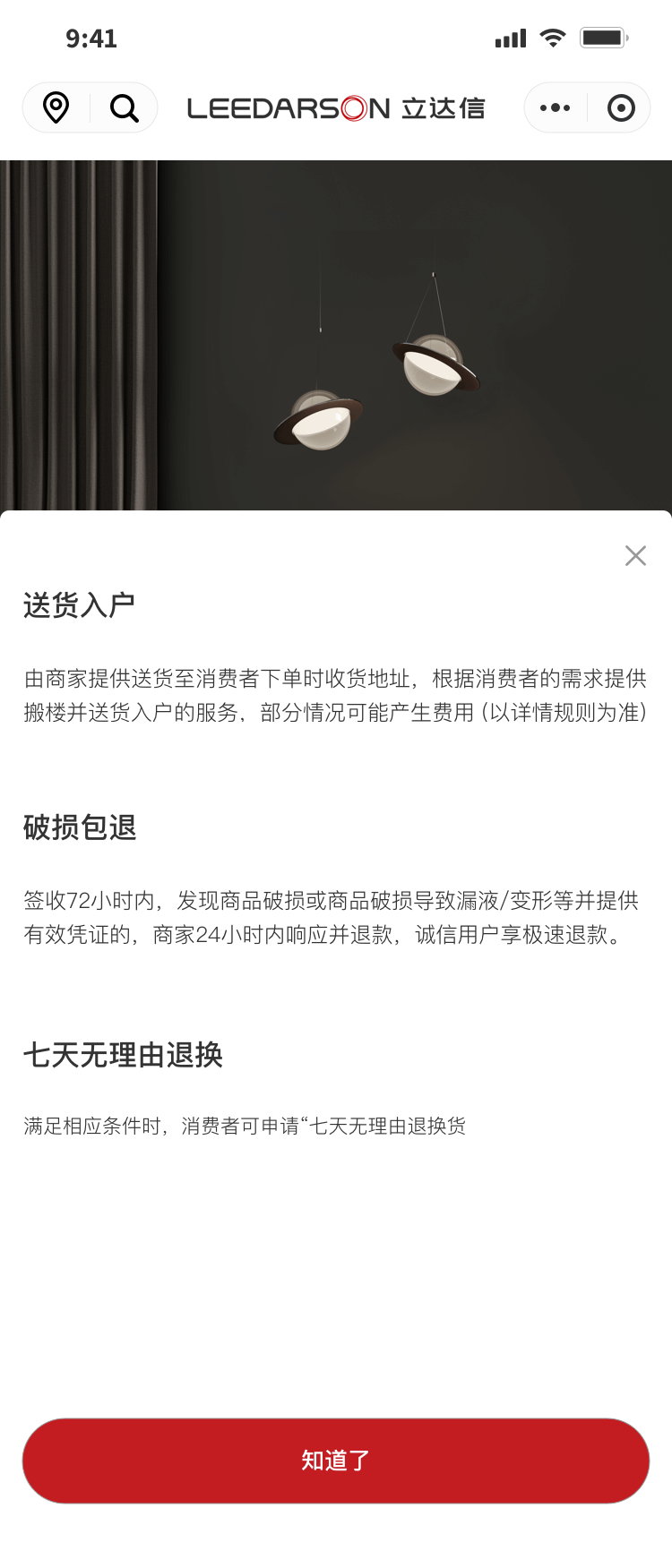Screen dimensions: 672x1568
Task: Dismiss the service info sheet
Action: tap(635, 556)
